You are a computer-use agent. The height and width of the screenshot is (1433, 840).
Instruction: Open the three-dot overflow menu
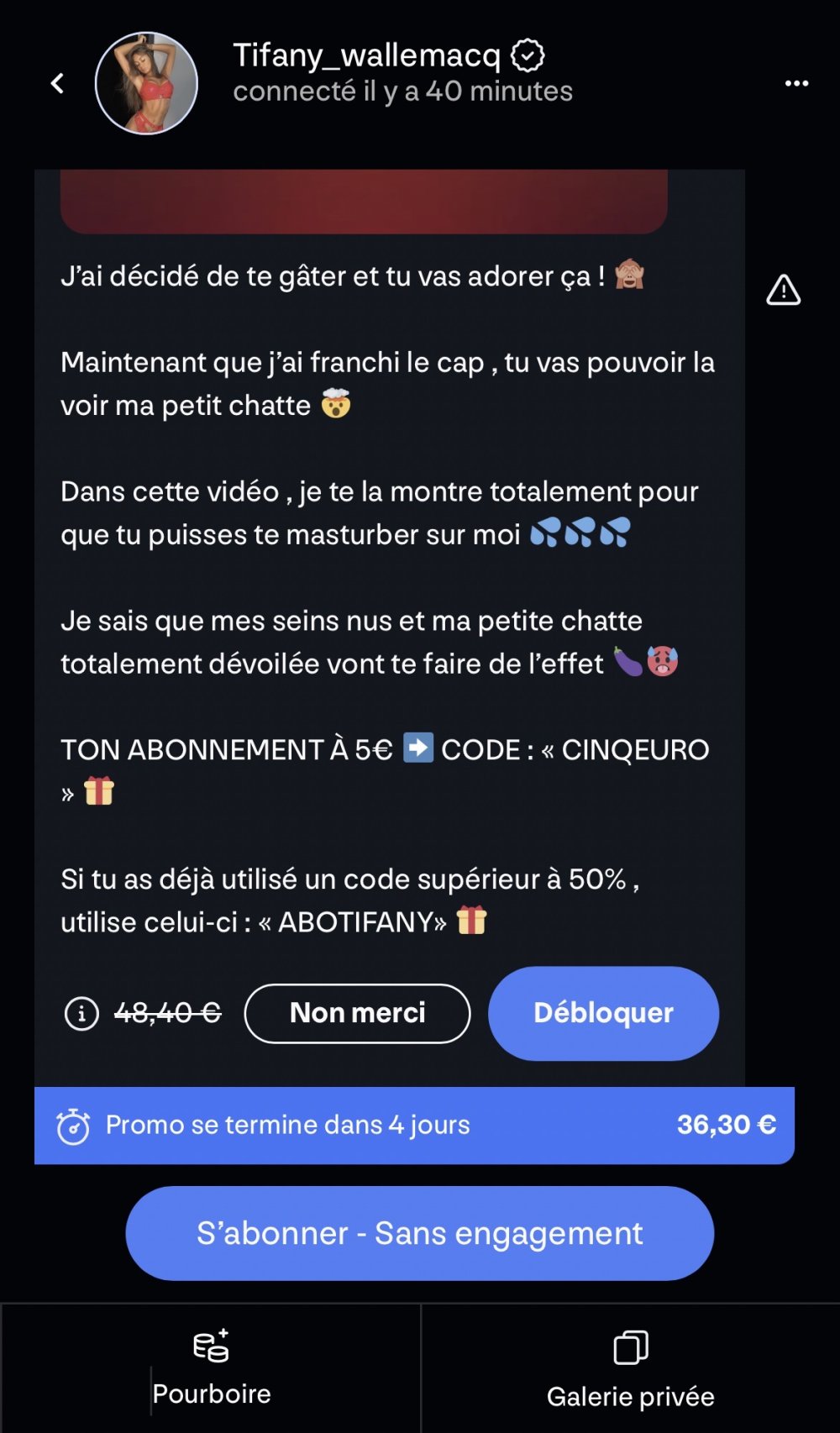pyautogui.click(x=796, y=83)
